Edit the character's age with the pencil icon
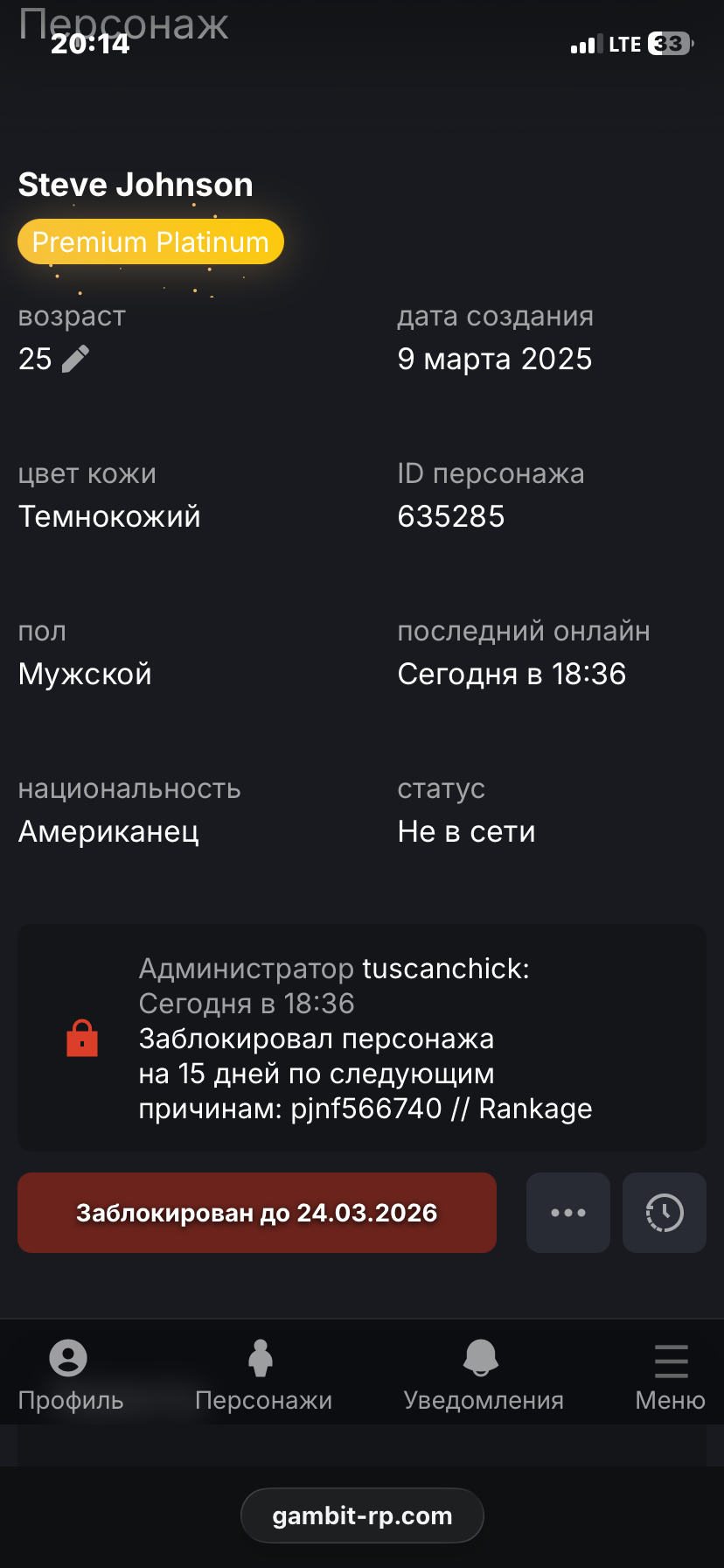Image resolution: width=724 pixels, height=1568 pixels. (x=76, y=359)
